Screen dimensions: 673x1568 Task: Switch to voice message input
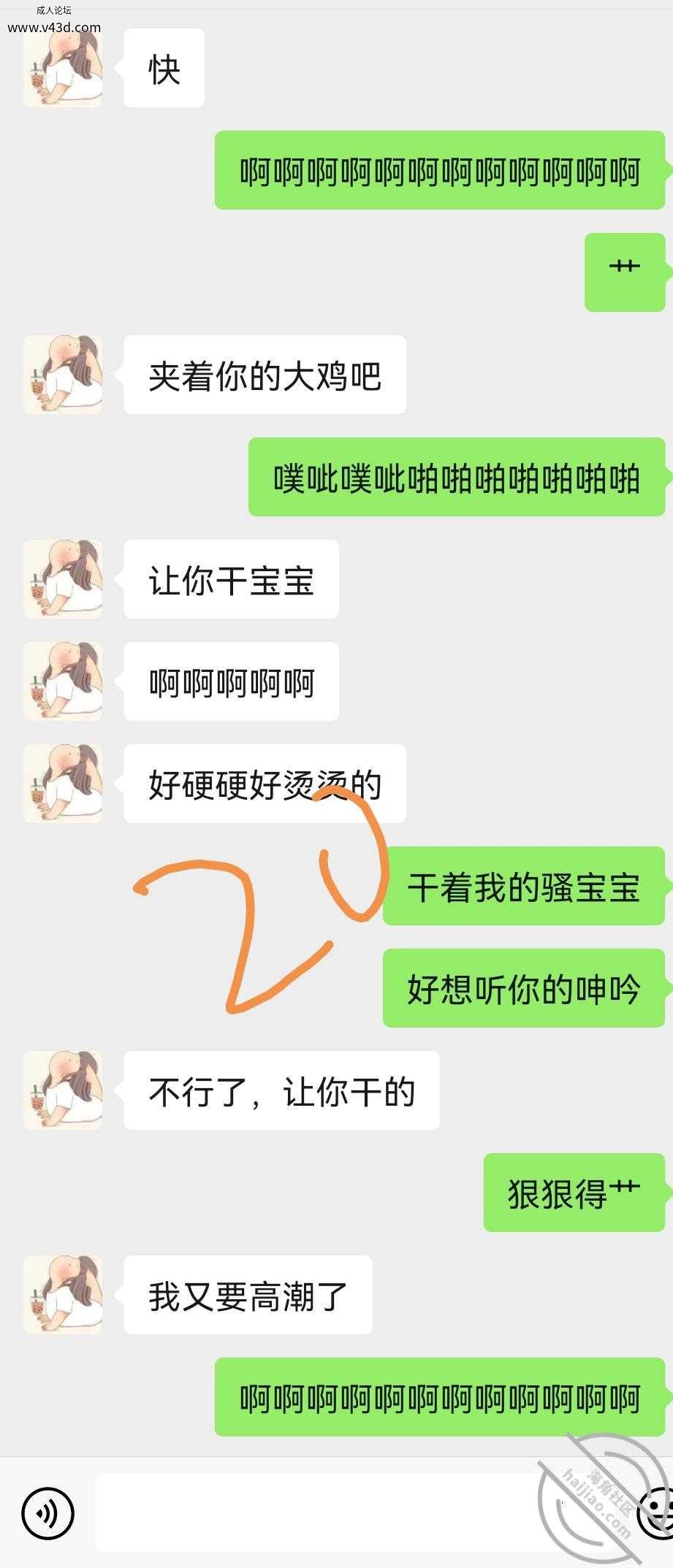47,1513
